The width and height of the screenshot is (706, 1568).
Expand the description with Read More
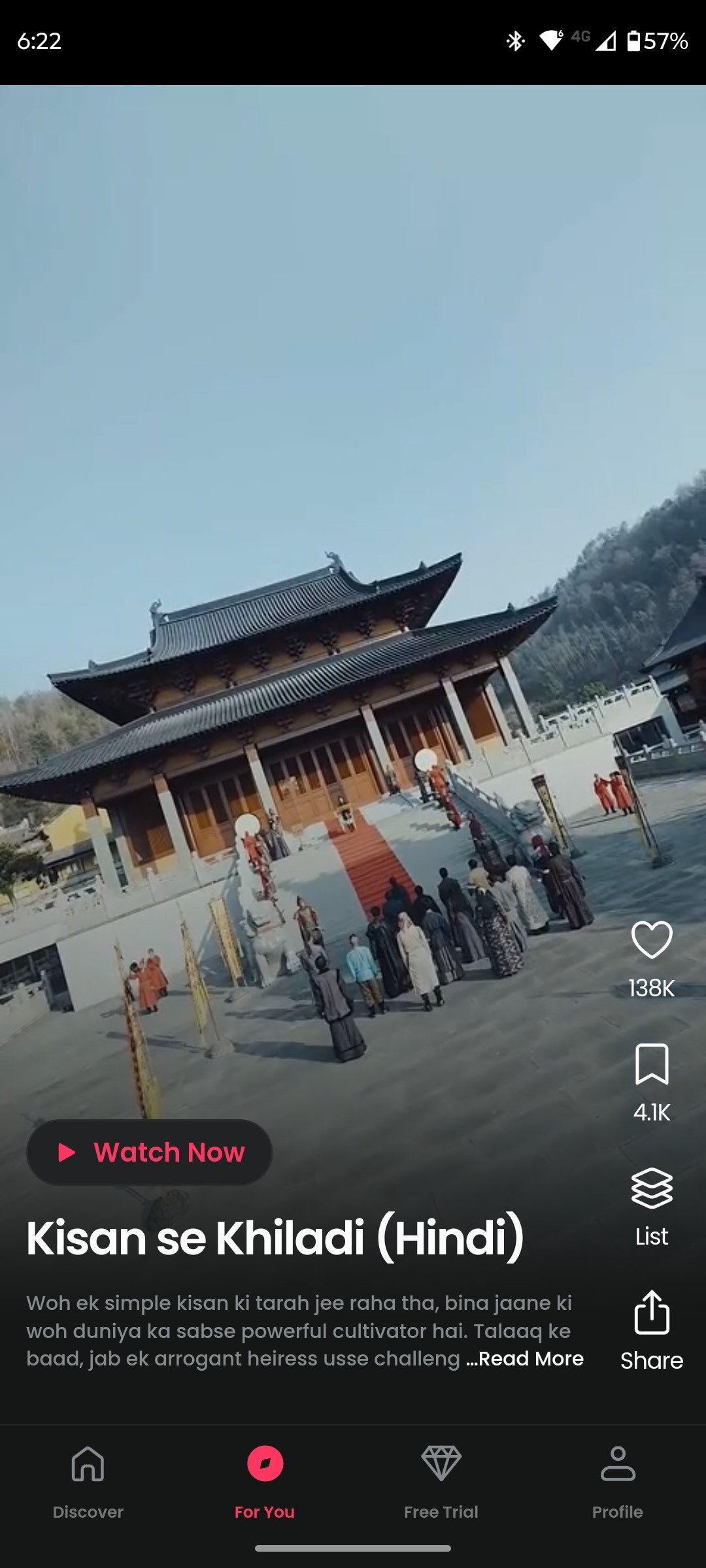click(525, 1359)
